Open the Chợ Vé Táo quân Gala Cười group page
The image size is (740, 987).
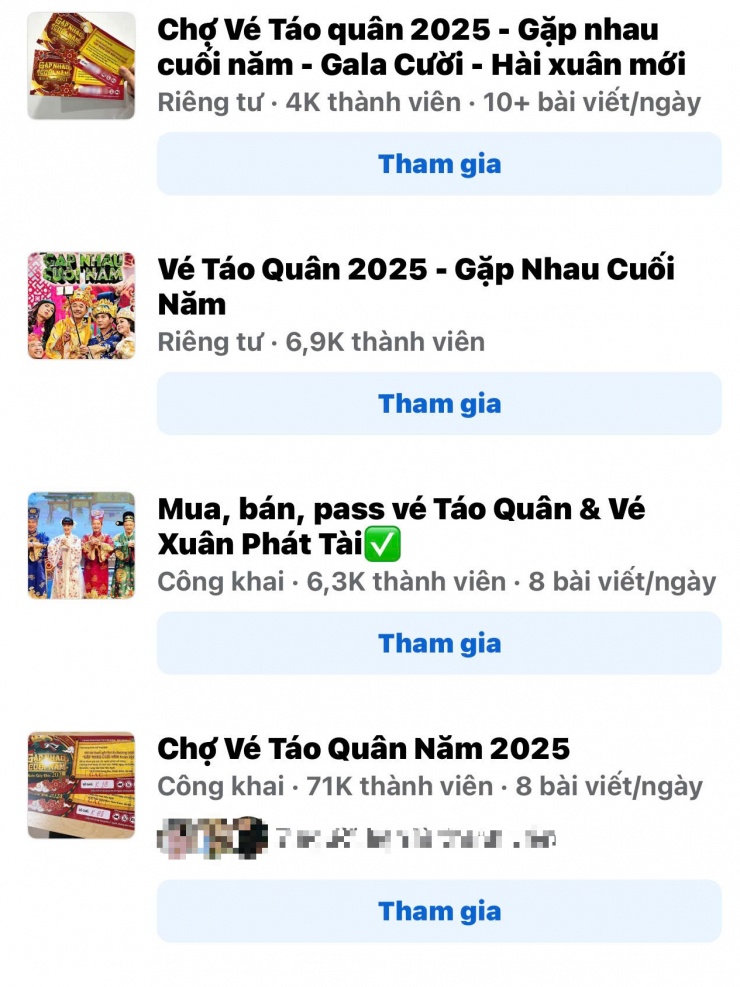[421, 47]
